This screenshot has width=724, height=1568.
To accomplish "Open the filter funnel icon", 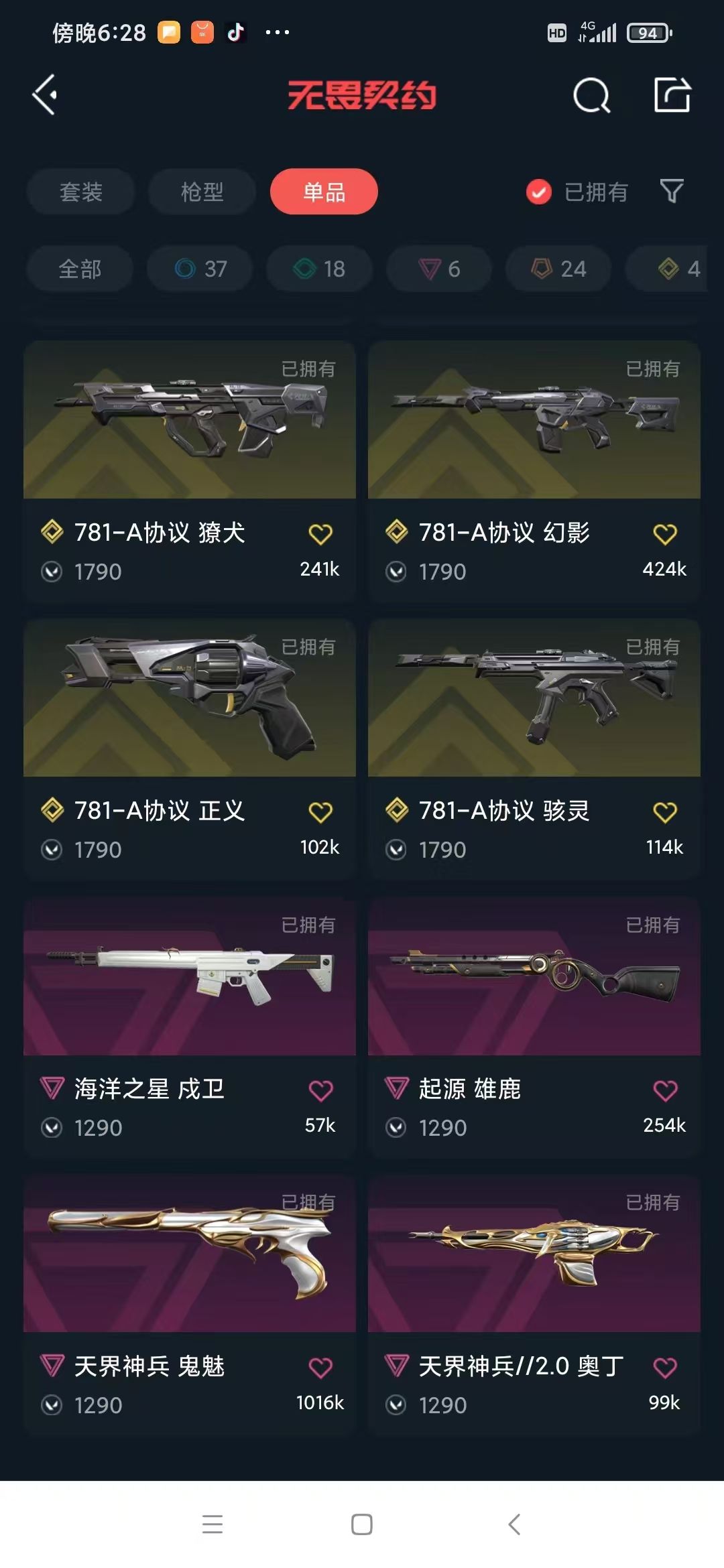I will [x=671, y=192].
